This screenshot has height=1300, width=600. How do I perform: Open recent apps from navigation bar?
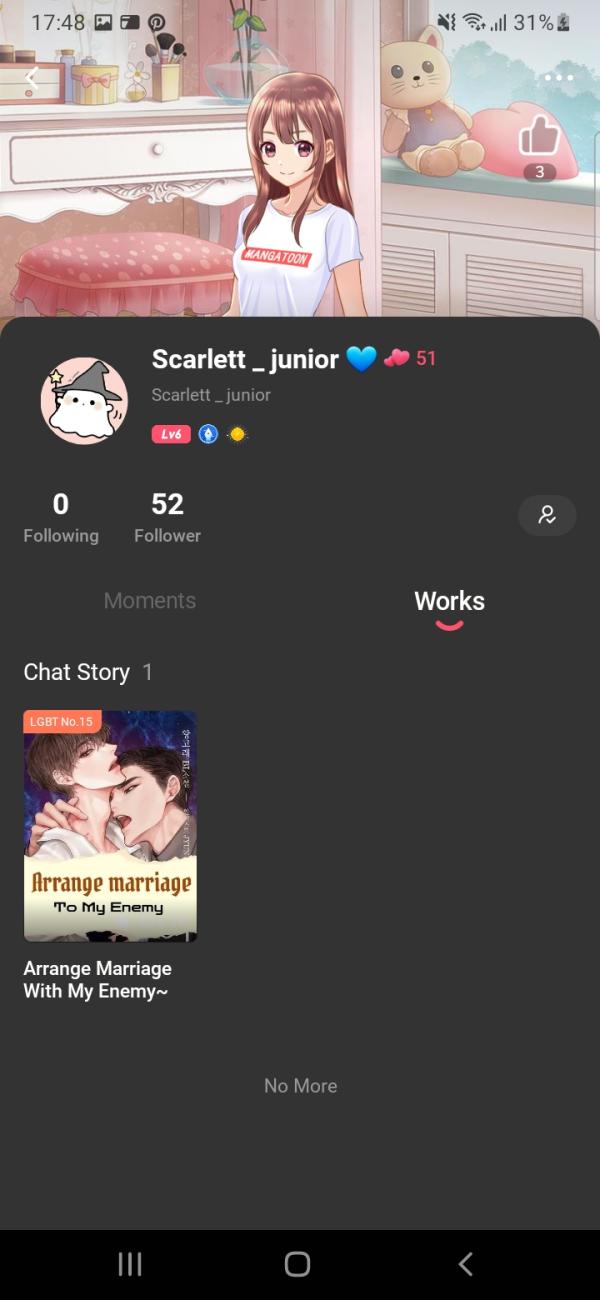(130, 1264)
